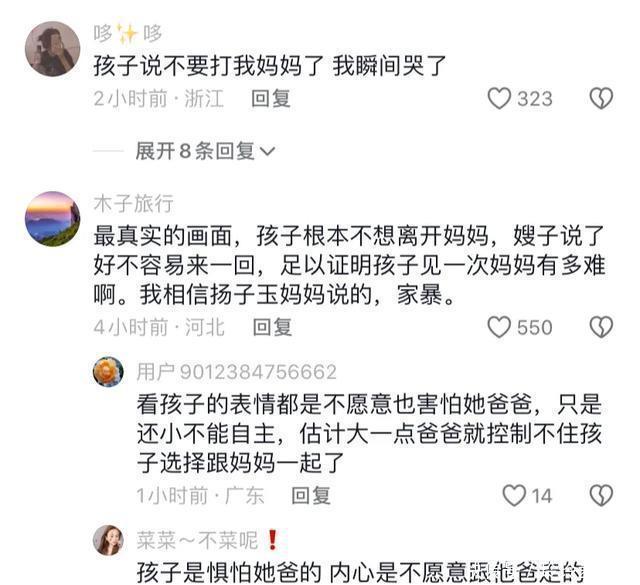
Task: Open 木子旅行's profile avatar
Action: [53, 219]
